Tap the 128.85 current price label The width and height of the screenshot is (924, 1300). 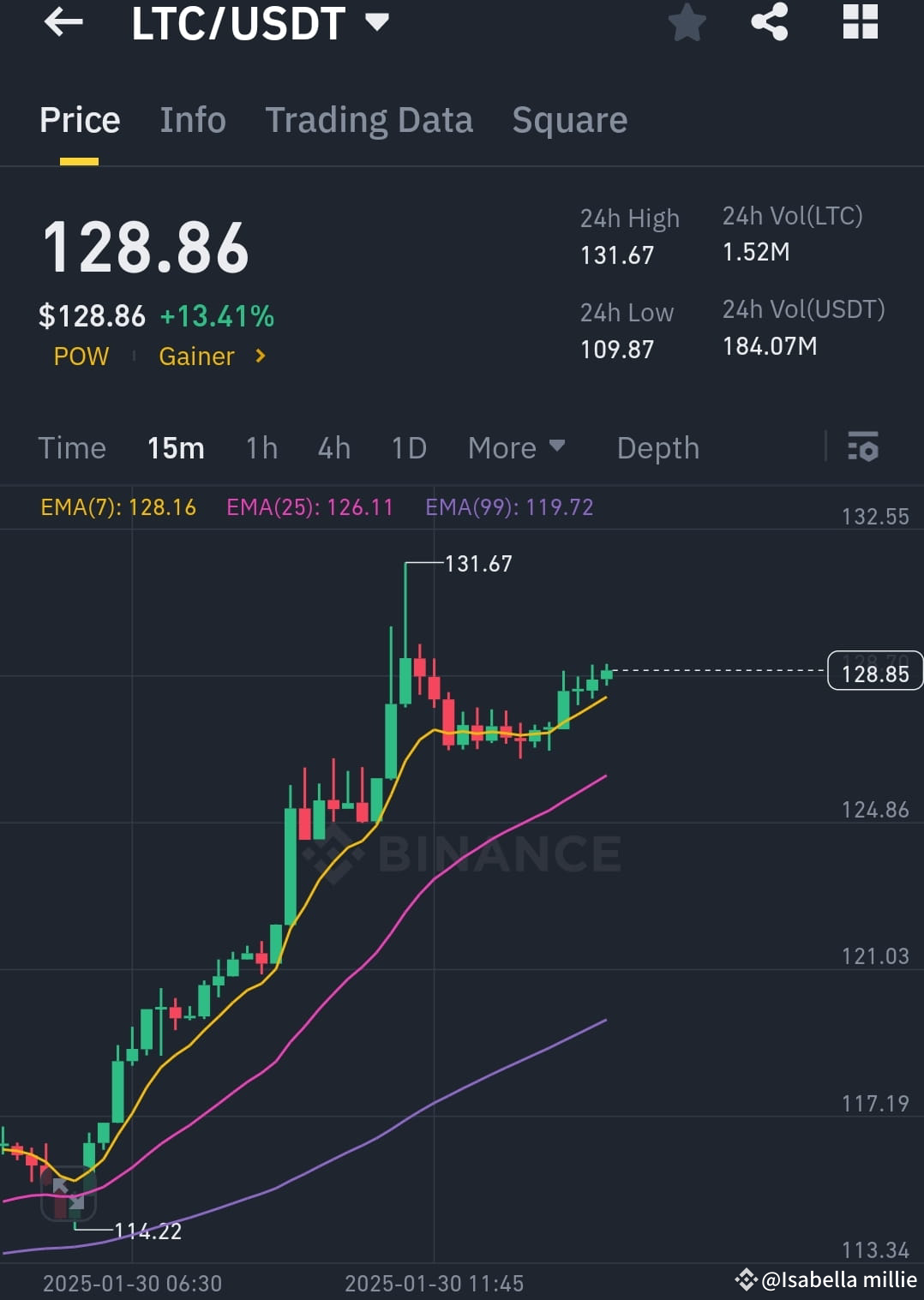(873, 673)
